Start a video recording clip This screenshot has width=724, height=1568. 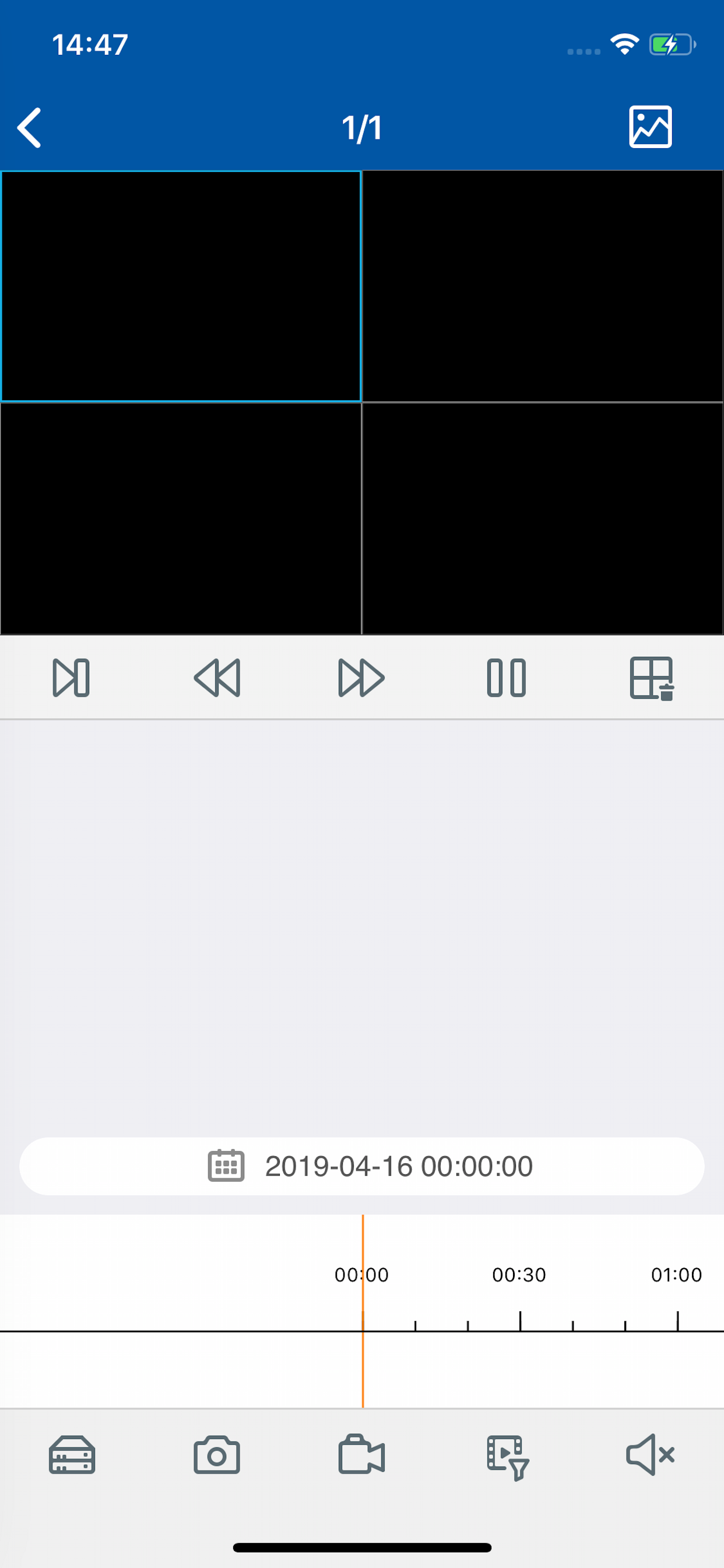point(362,1456)
